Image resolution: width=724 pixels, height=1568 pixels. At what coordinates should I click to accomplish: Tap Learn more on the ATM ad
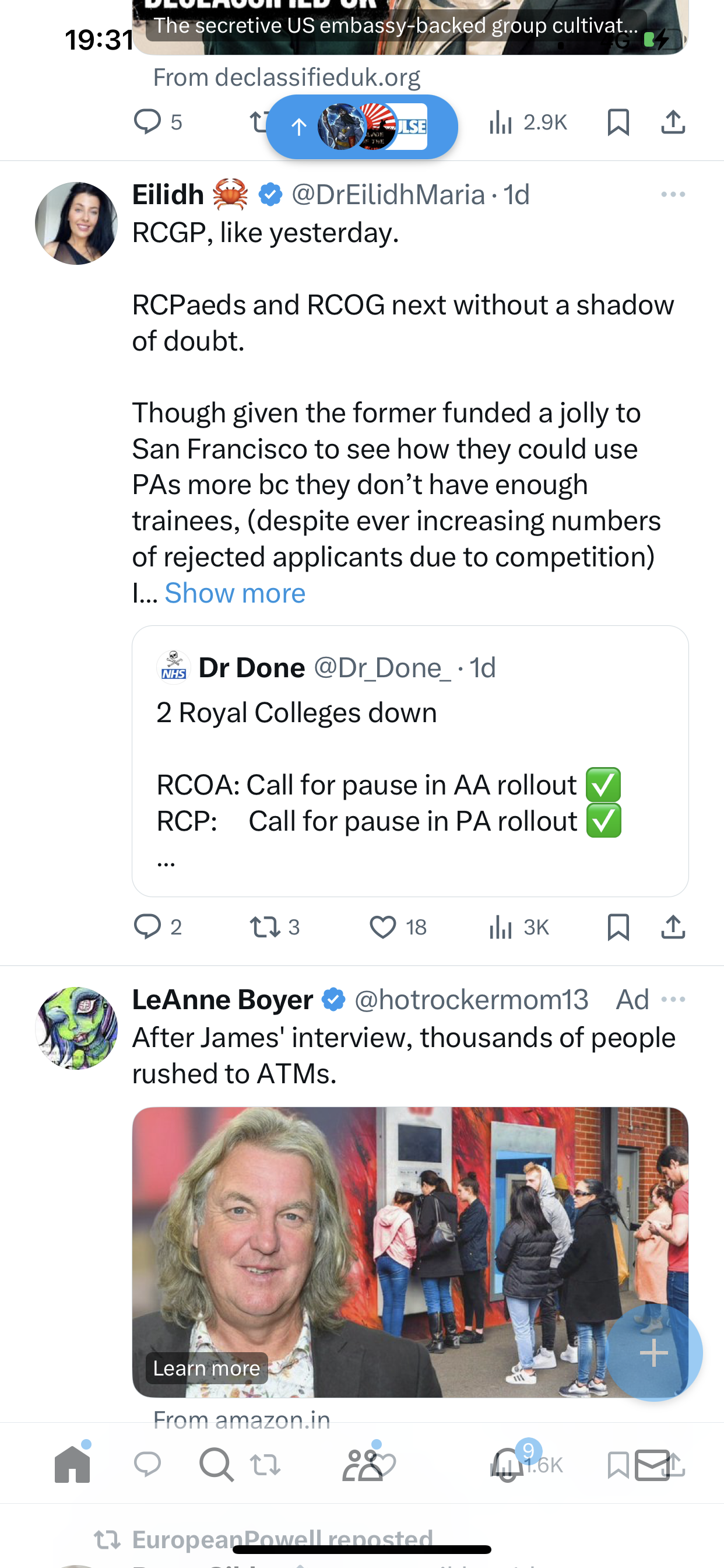(x=207, y=1368)
